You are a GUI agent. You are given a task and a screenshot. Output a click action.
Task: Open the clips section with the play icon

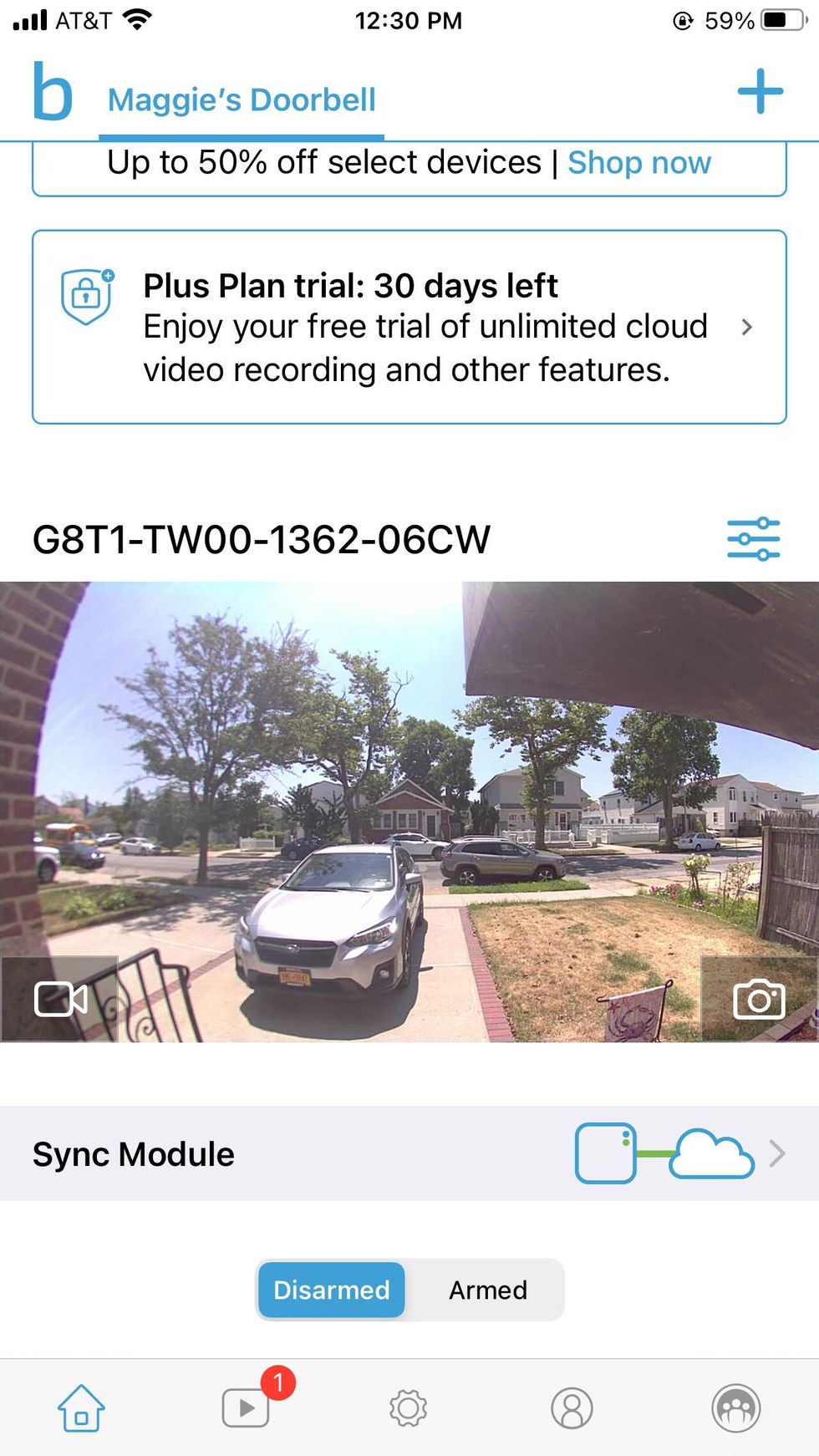(x=243, y=1408)
